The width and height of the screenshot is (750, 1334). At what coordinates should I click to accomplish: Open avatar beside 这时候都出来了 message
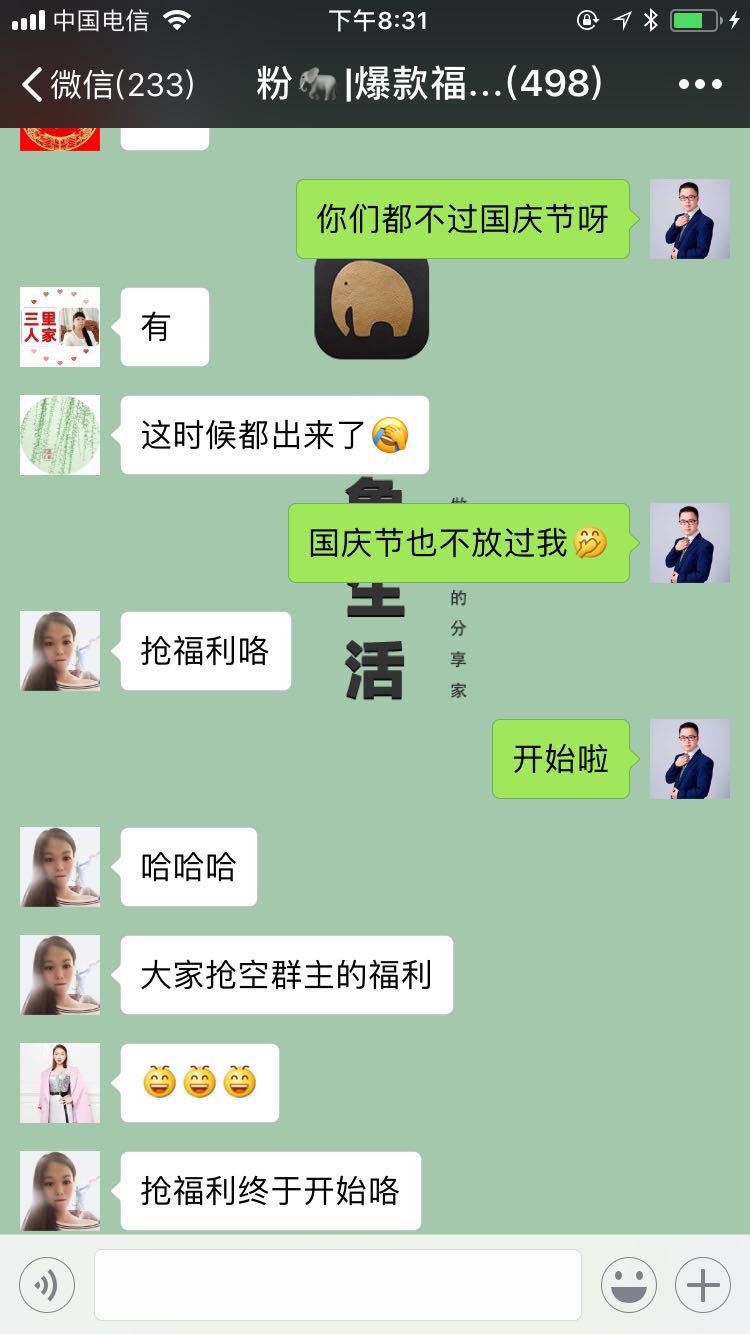coord(60,435)
